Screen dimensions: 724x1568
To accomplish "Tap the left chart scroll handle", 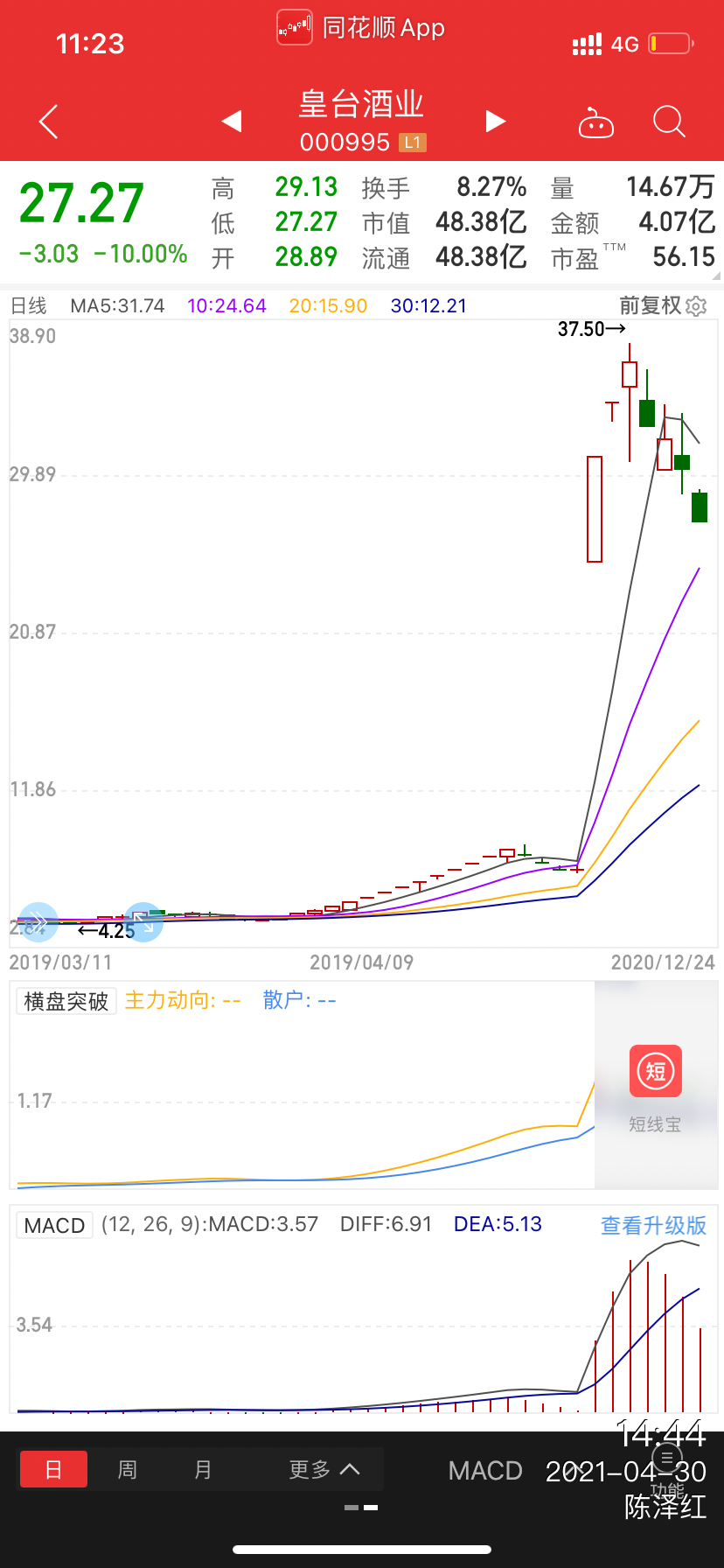I will 38,921.
